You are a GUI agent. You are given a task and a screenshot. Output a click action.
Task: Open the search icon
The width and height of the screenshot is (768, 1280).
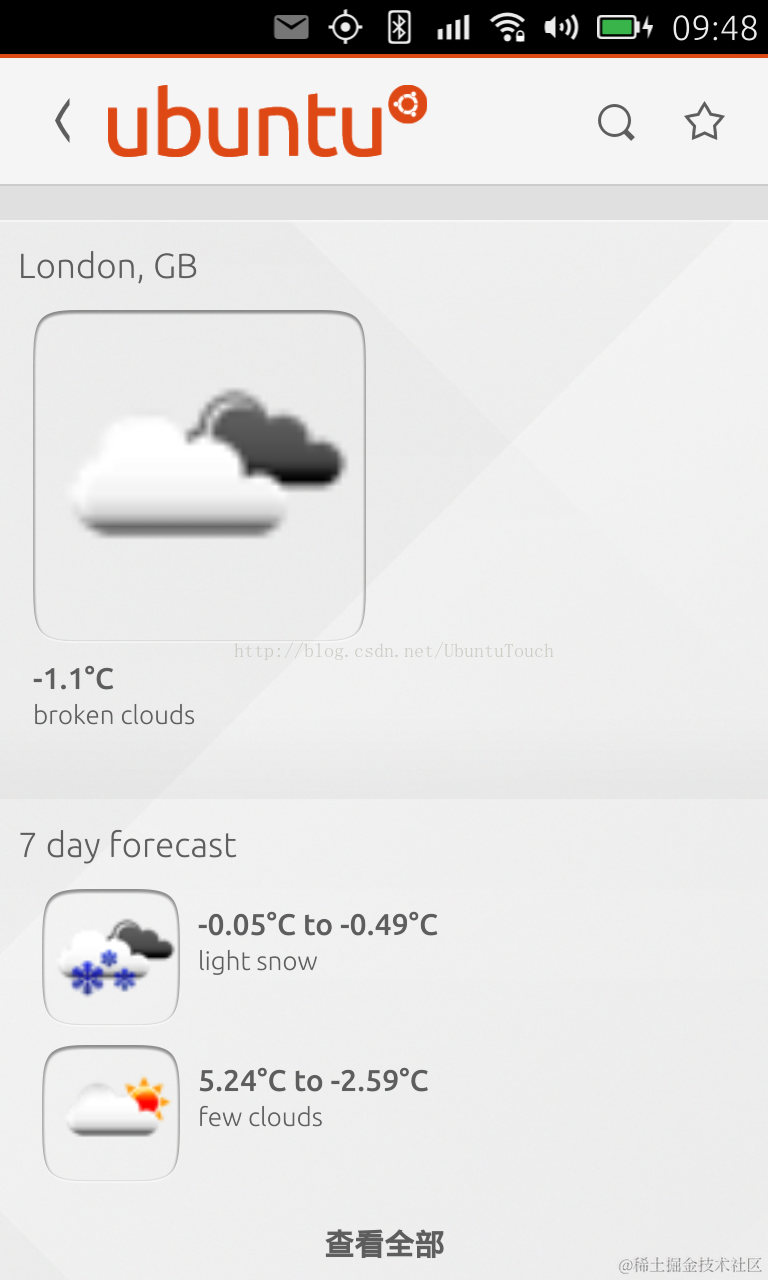616,123
